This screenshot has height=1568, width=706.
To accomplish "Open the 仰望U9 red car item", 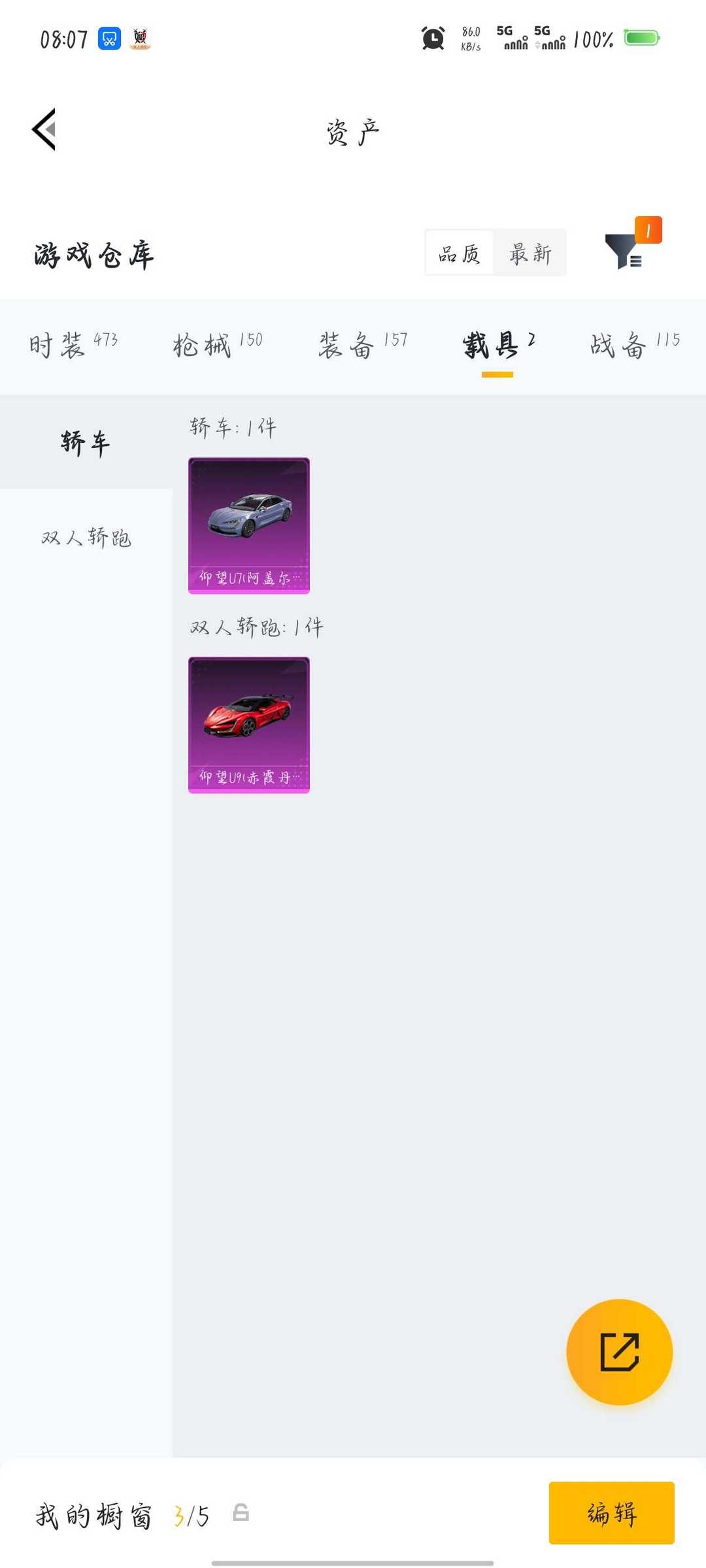I will [x=249, y=725].
